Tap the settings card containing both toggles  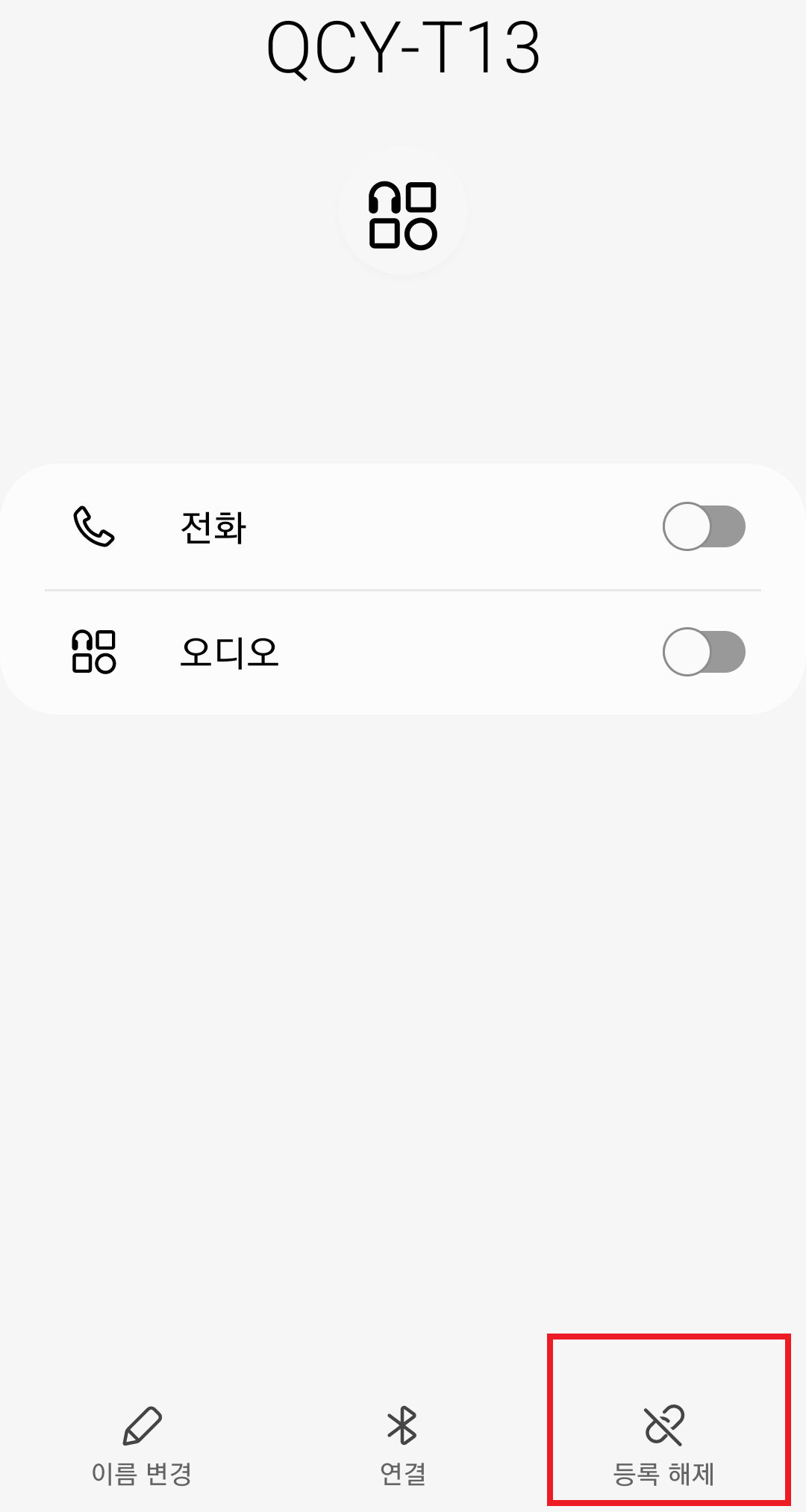click(x=402, y=589)
